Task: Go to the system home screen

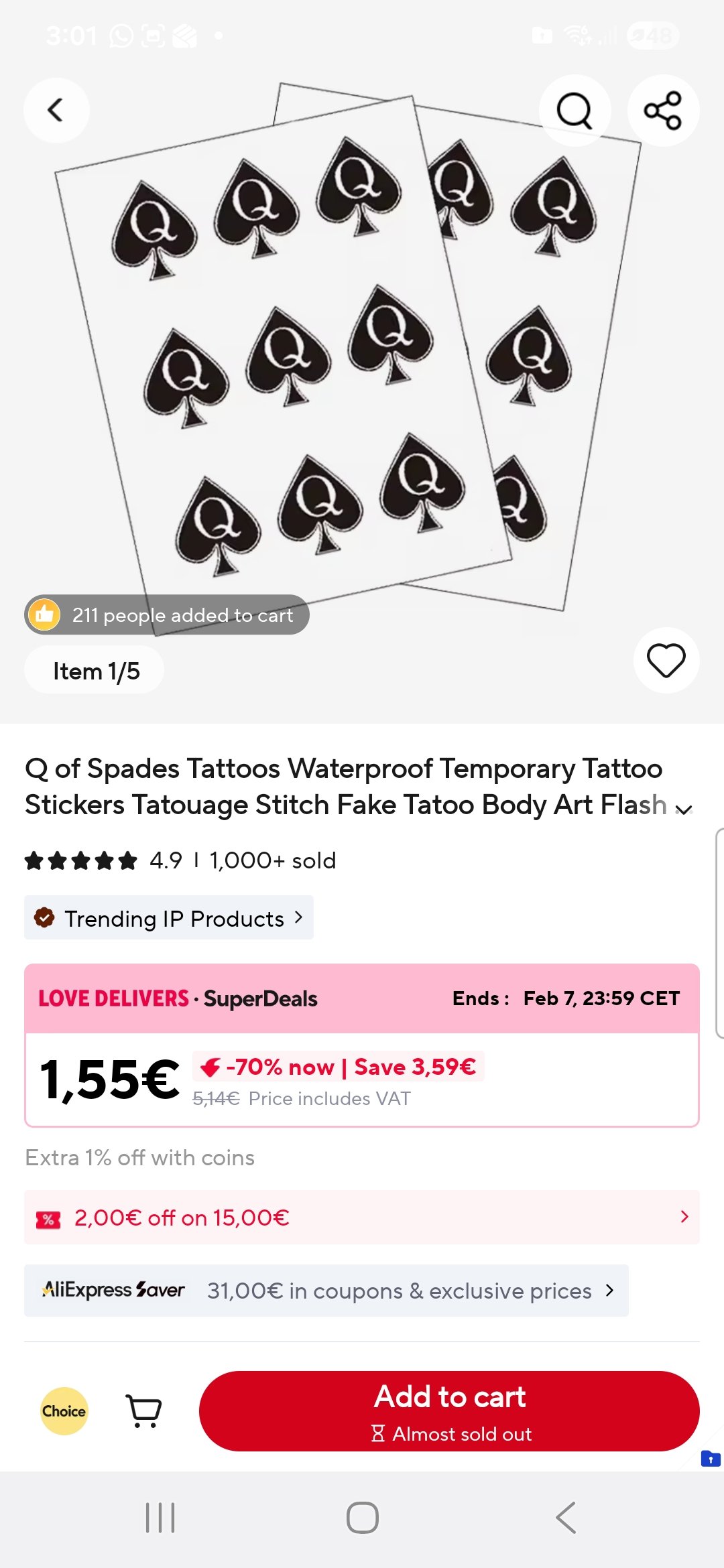Action: pyautogui.click(x=362, y=1518)
